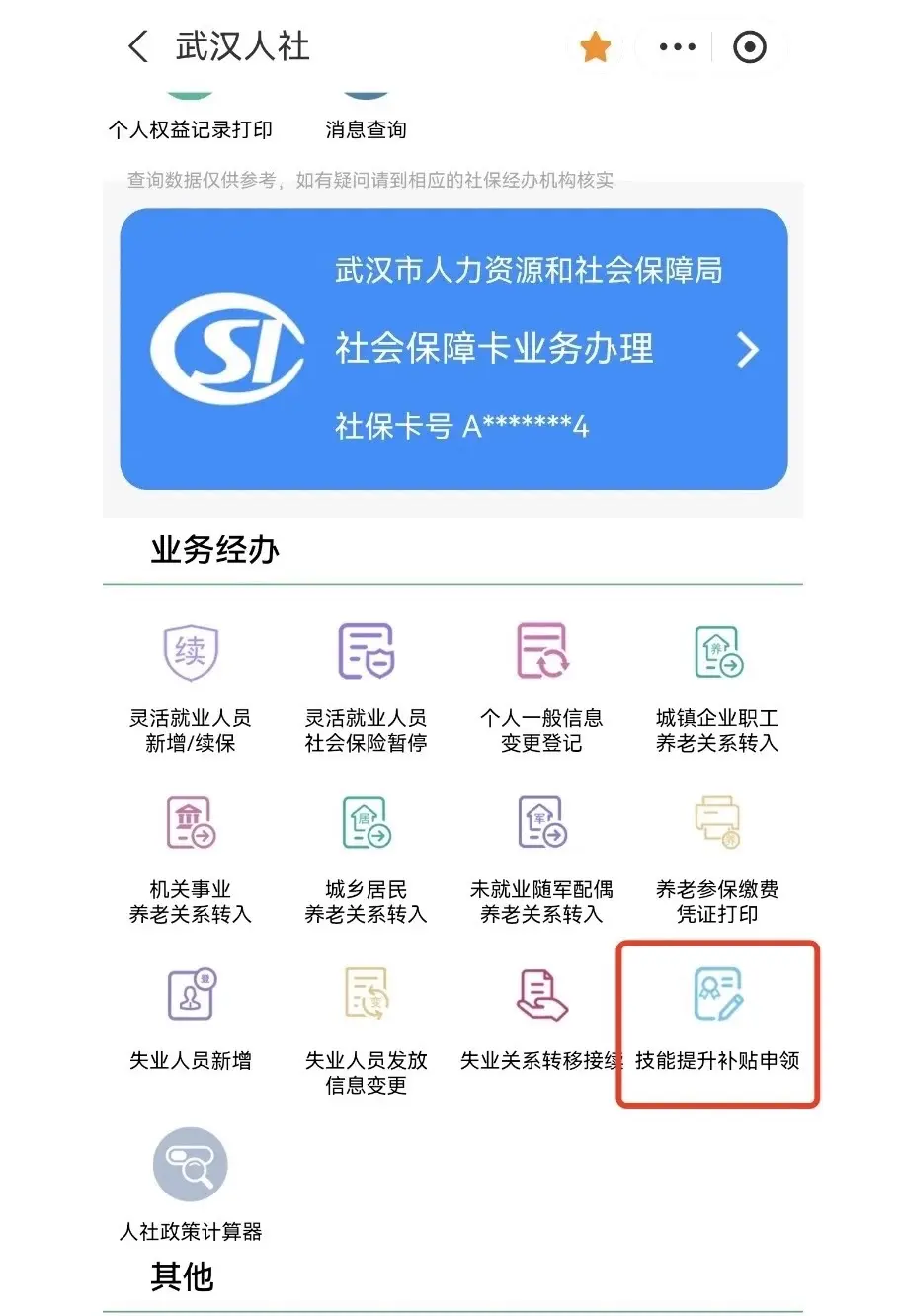
Task: Tap the star favorite icon
Action: 596,46
